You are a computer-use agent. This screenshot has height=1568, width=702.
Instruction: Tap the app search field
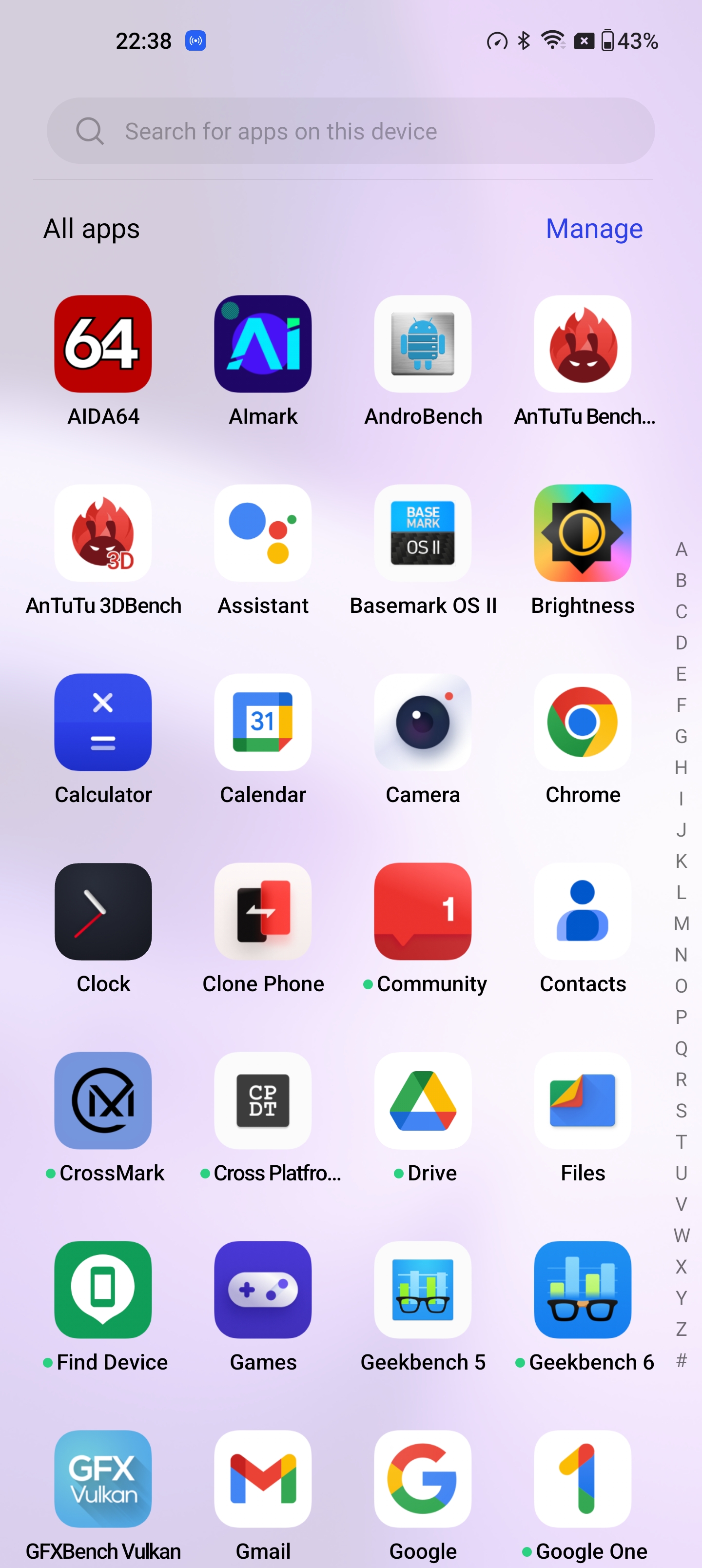click(351, 131)
